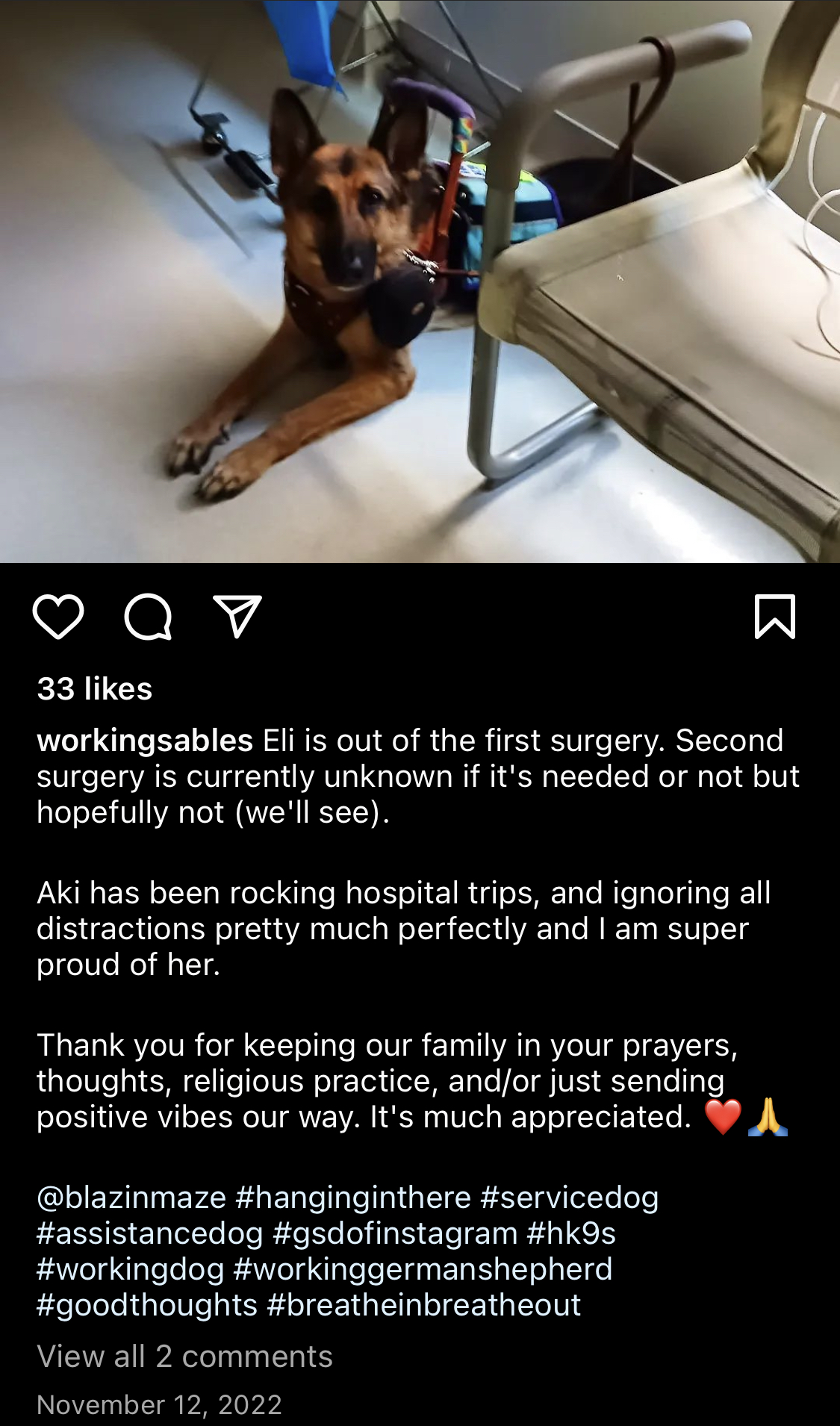Image resolution: width=840 pixels, height=1426 pixels.
Task: View all 2 comments
Action: pos(184,1357)
